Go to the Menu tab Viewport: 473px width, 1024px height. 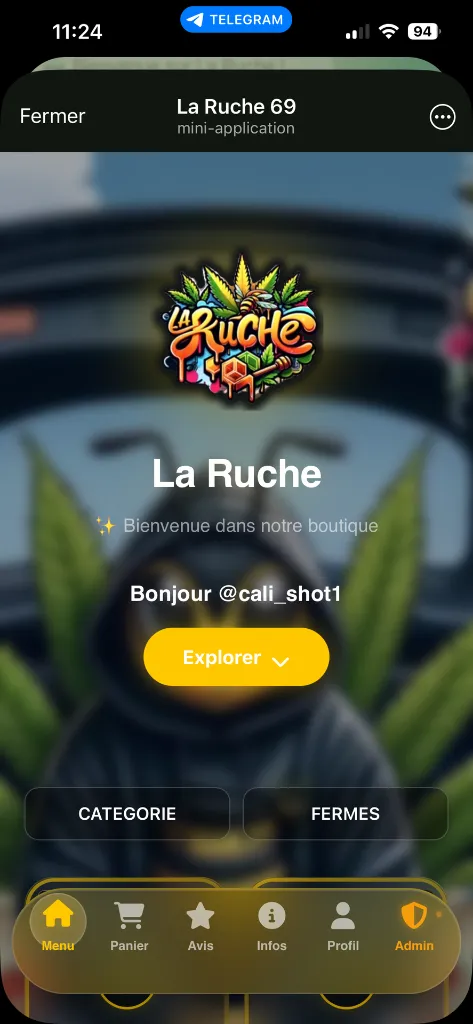[x=58, y=926]
